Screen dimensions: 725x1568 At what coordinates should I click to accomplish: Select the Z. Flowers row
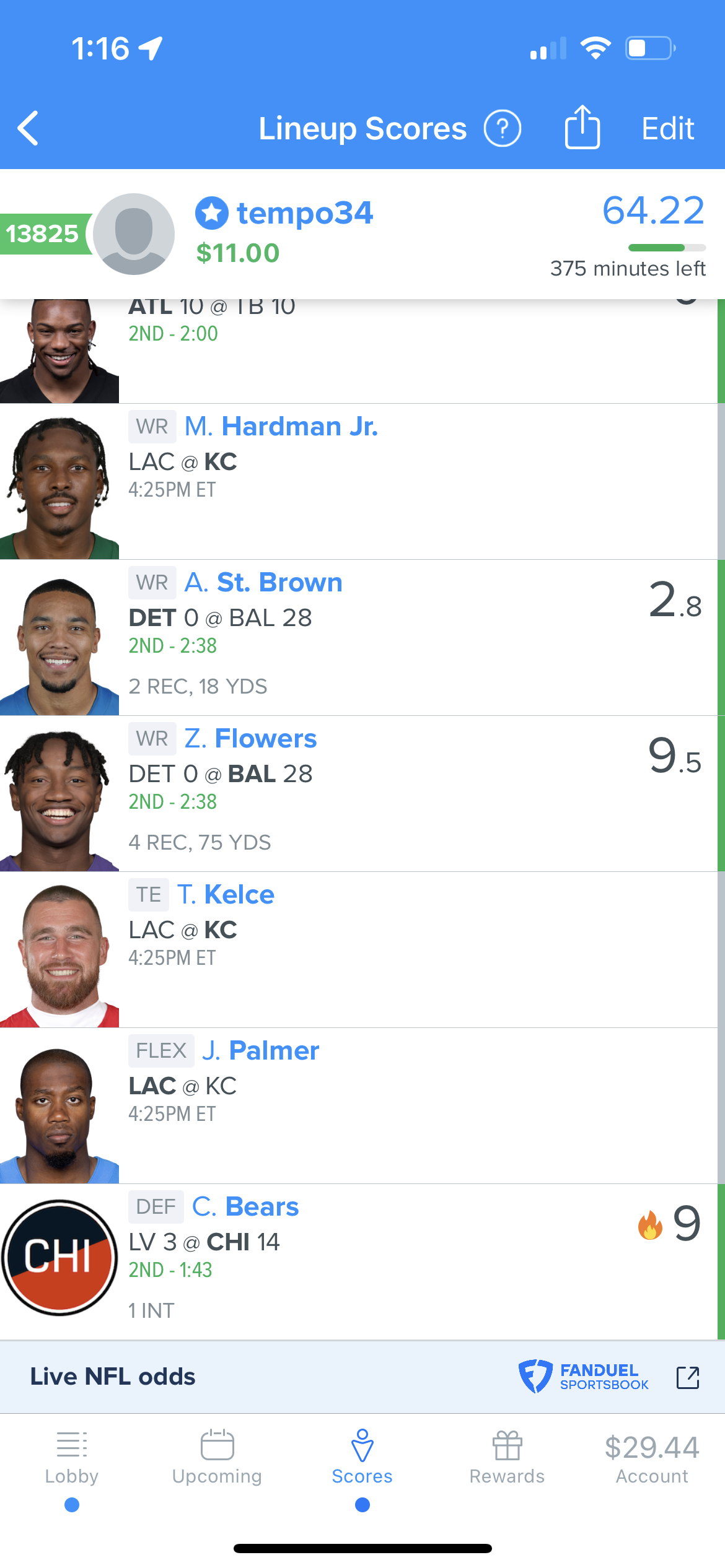tap(359, 794)
